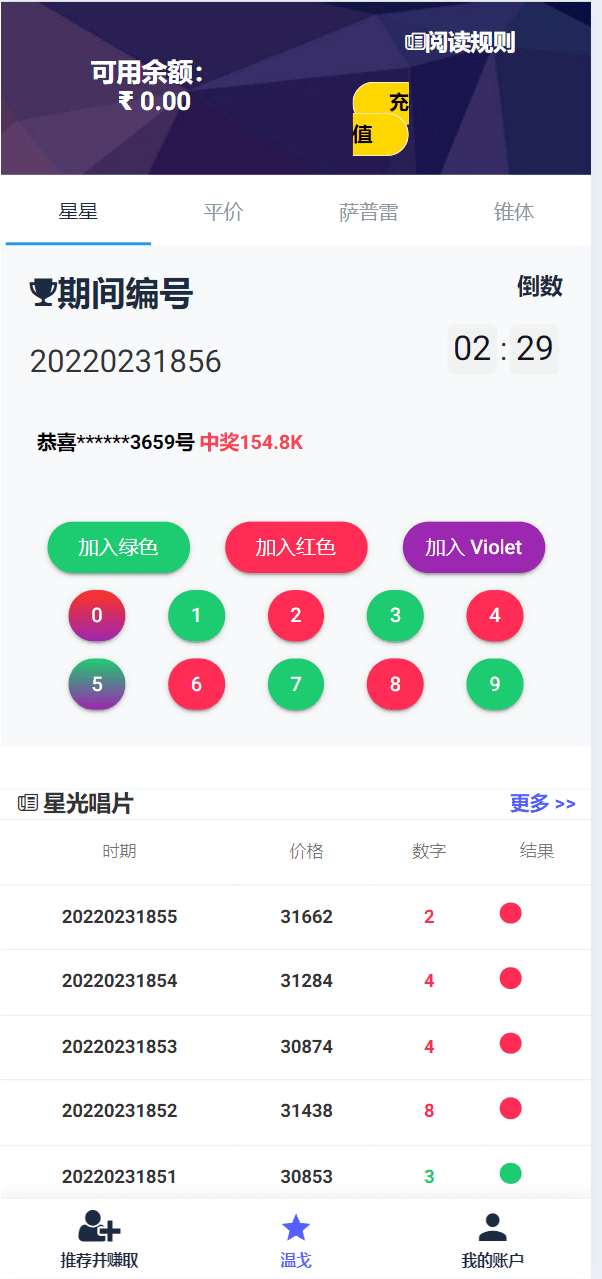This screenshot has height=1279, width=602.
Task: Go to 推荐并赚取 in bottom navigation
Action: point(99,1239)
